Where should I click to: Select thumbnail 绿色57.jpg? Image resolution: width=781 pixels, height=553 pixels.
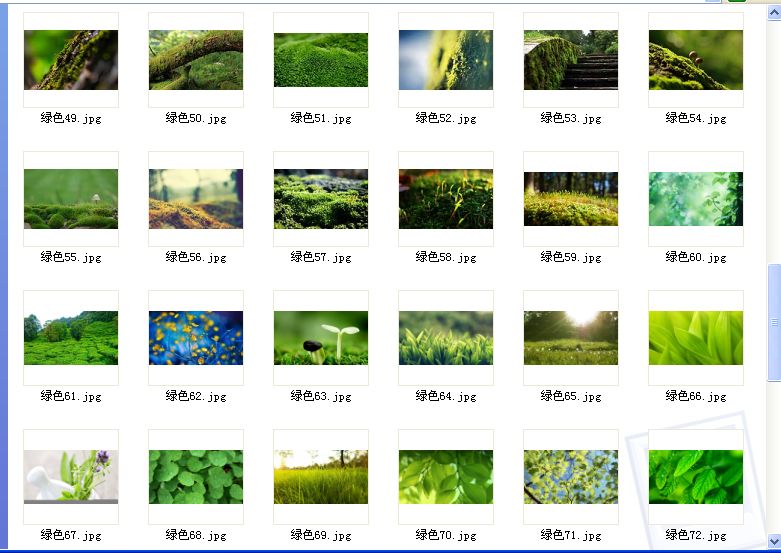pos(320,199)
